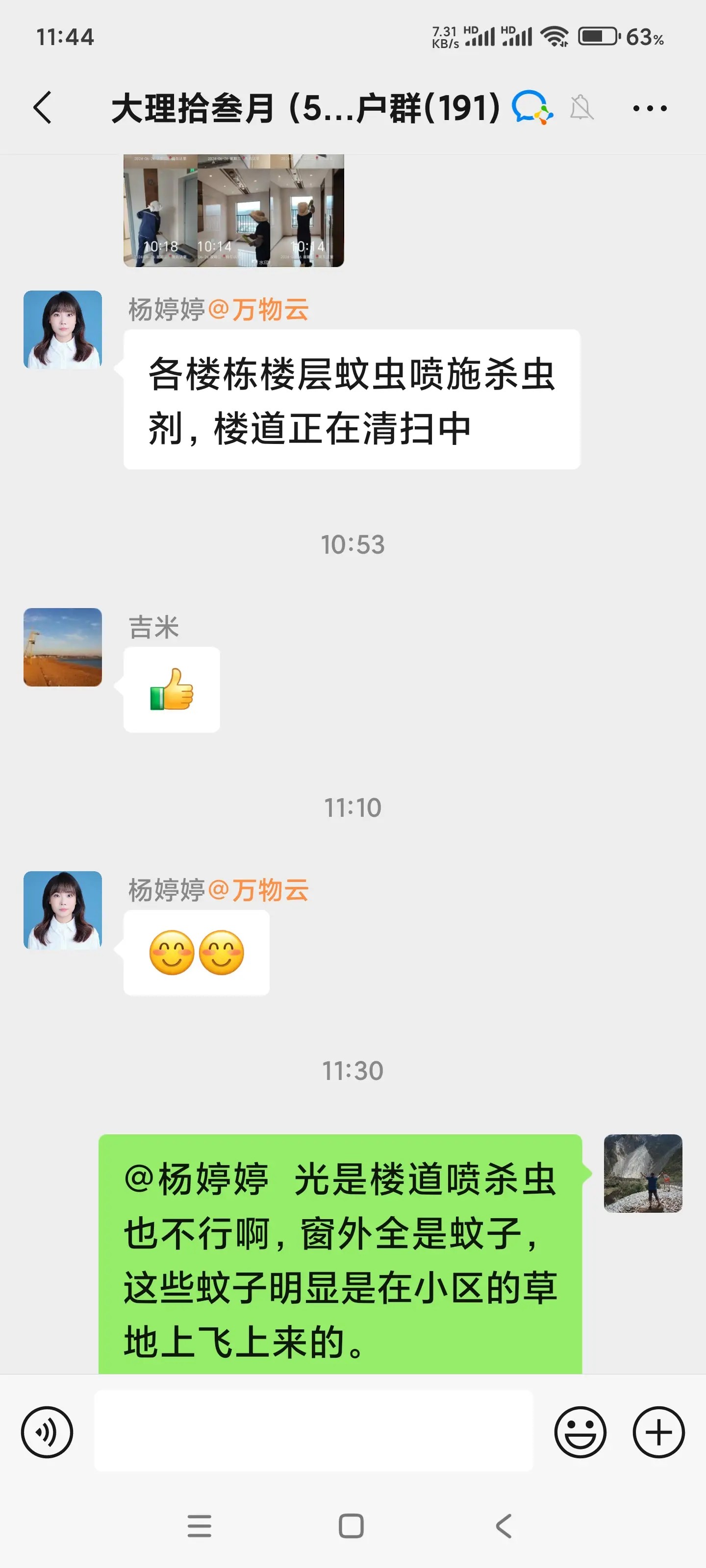The image size is (706, 1568).
Task: Open my own avatar beside green message
Action: pyautogui.click(x=643, y=1173)
